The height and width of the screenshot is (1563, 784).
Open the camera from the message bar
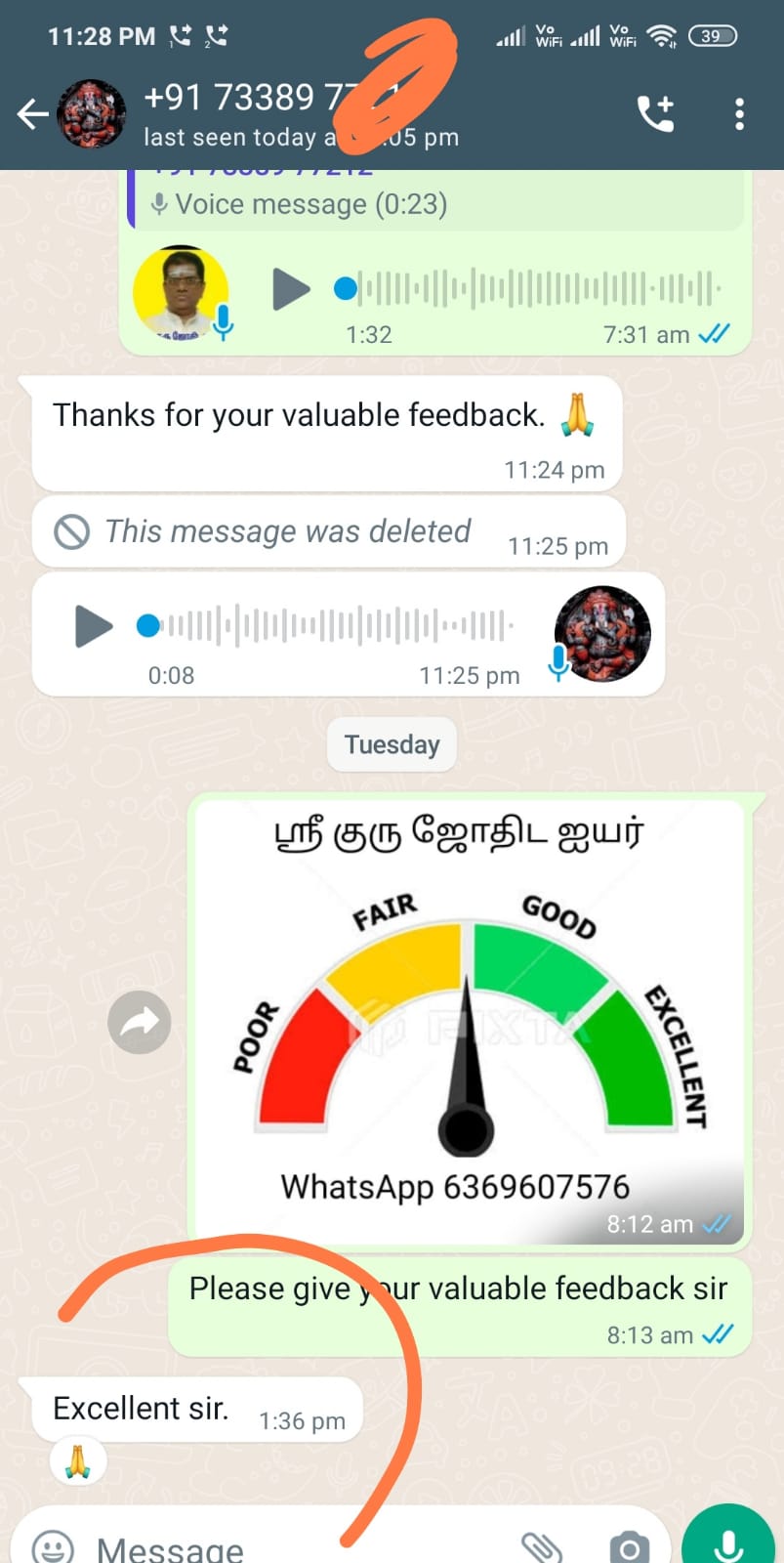click(x=629, y=1547)
